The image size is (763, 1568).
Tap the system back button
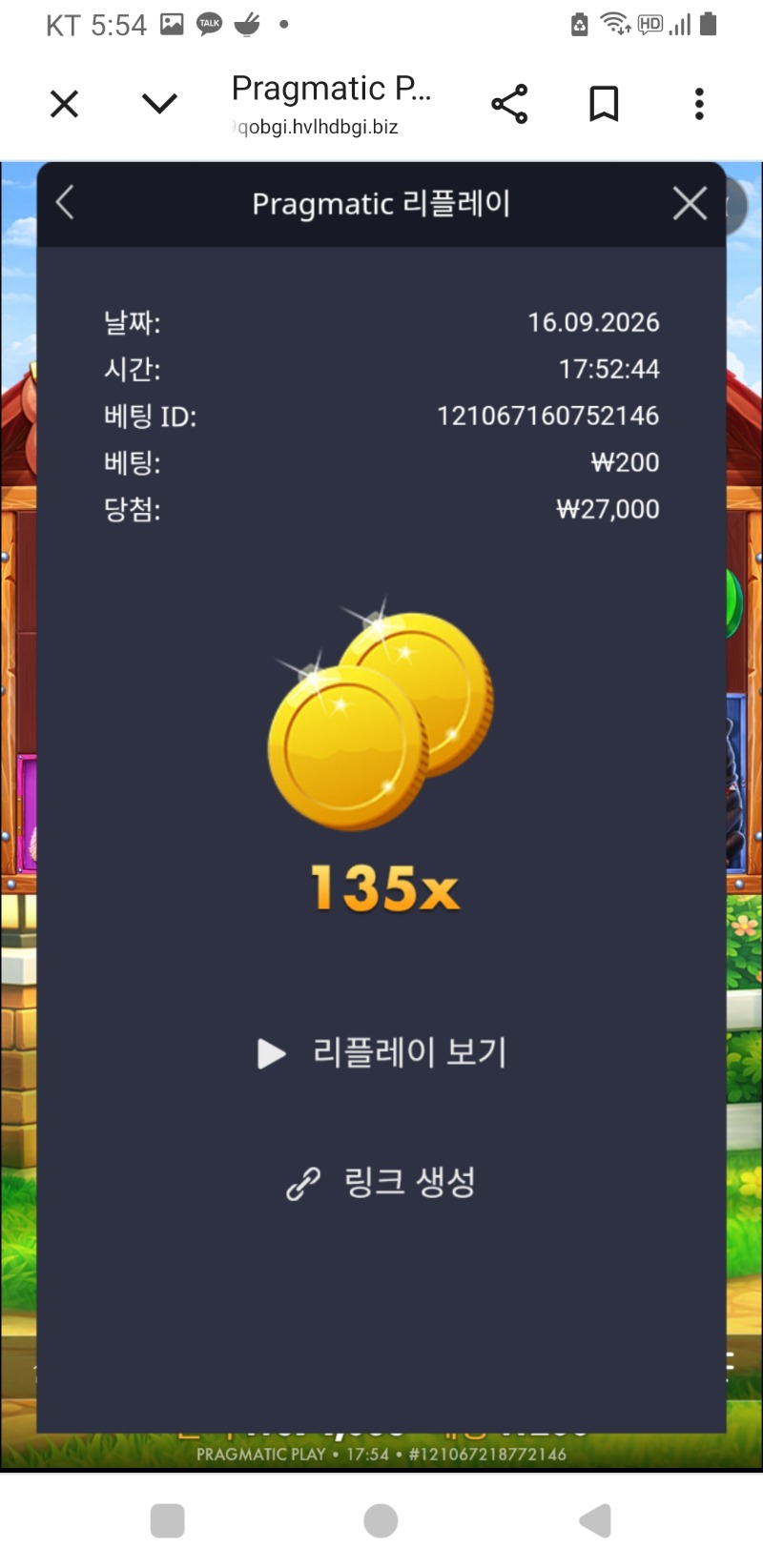pyautogui.click(x=594, y=1520)
